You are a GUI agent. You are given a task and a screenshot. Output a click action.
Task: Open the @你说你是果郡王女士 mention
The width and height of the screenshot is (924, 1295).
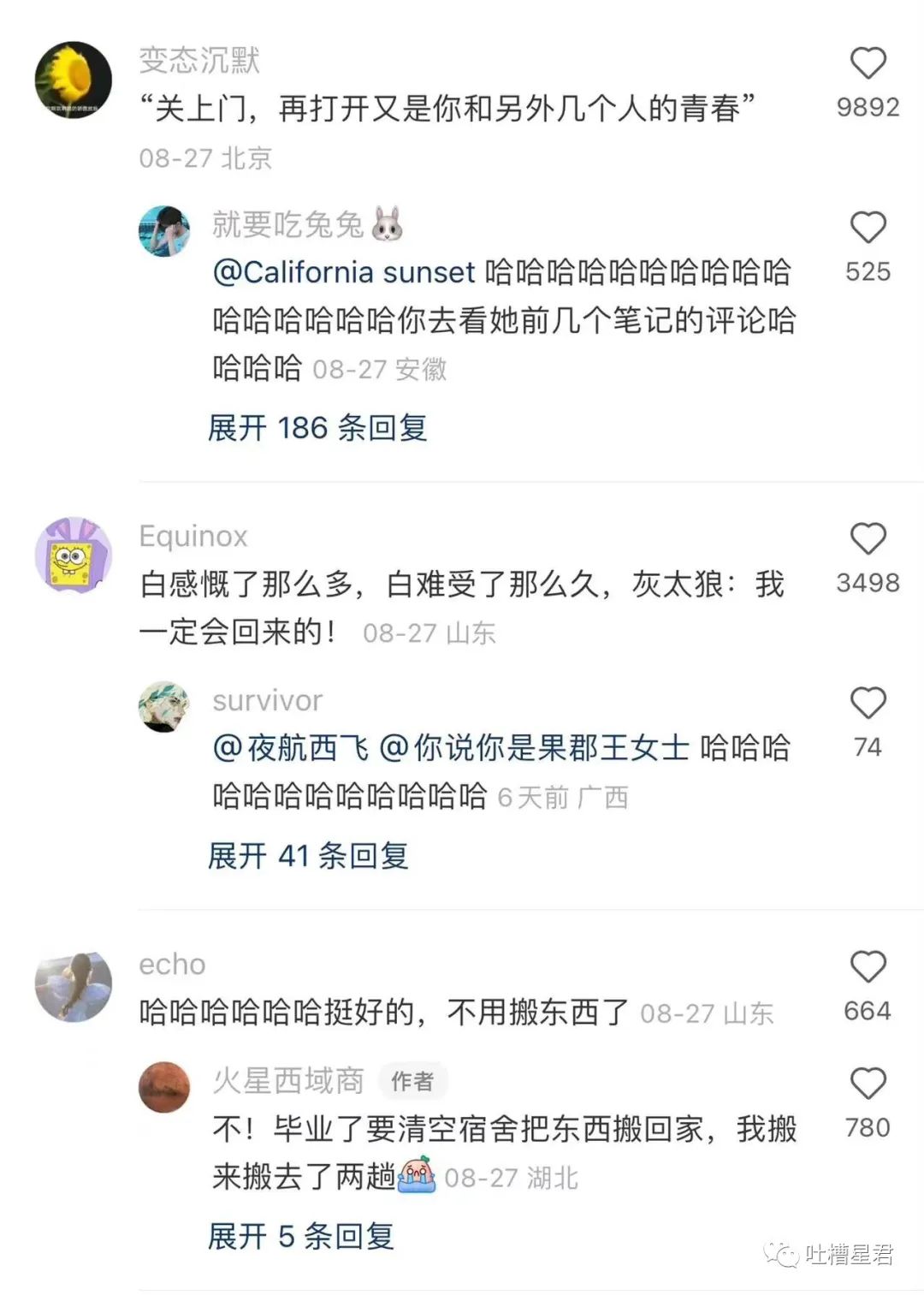[535, 746]
